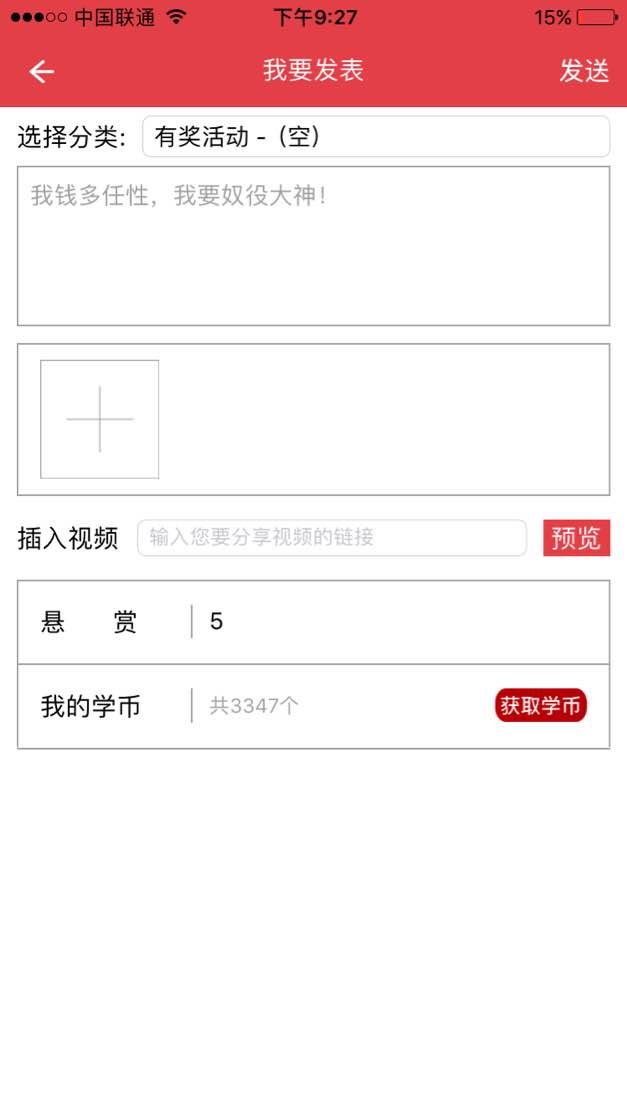Tap 发送 to send the post

(x=584, y=71)
